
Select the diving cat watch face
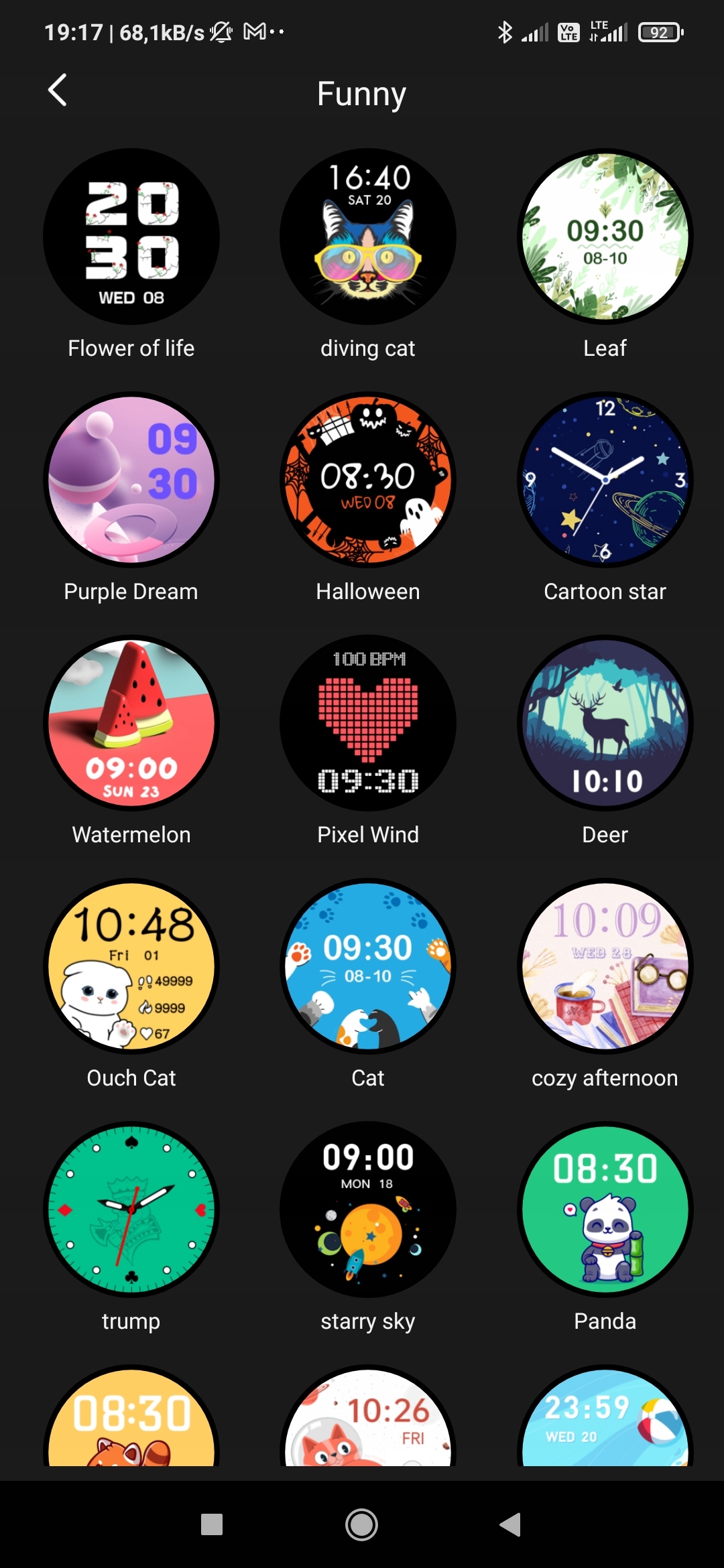point(368,236)
